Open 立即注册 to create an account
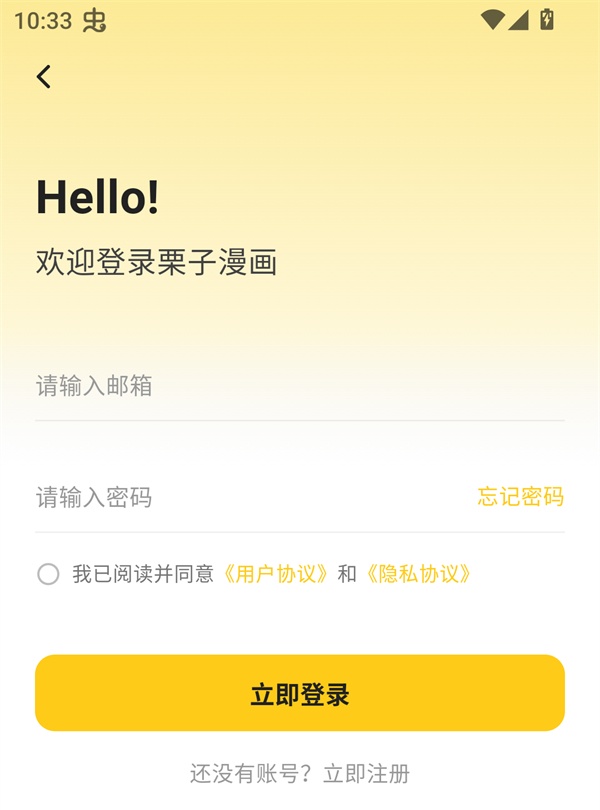This screenshot has height=810, width=600. [366, 773]
